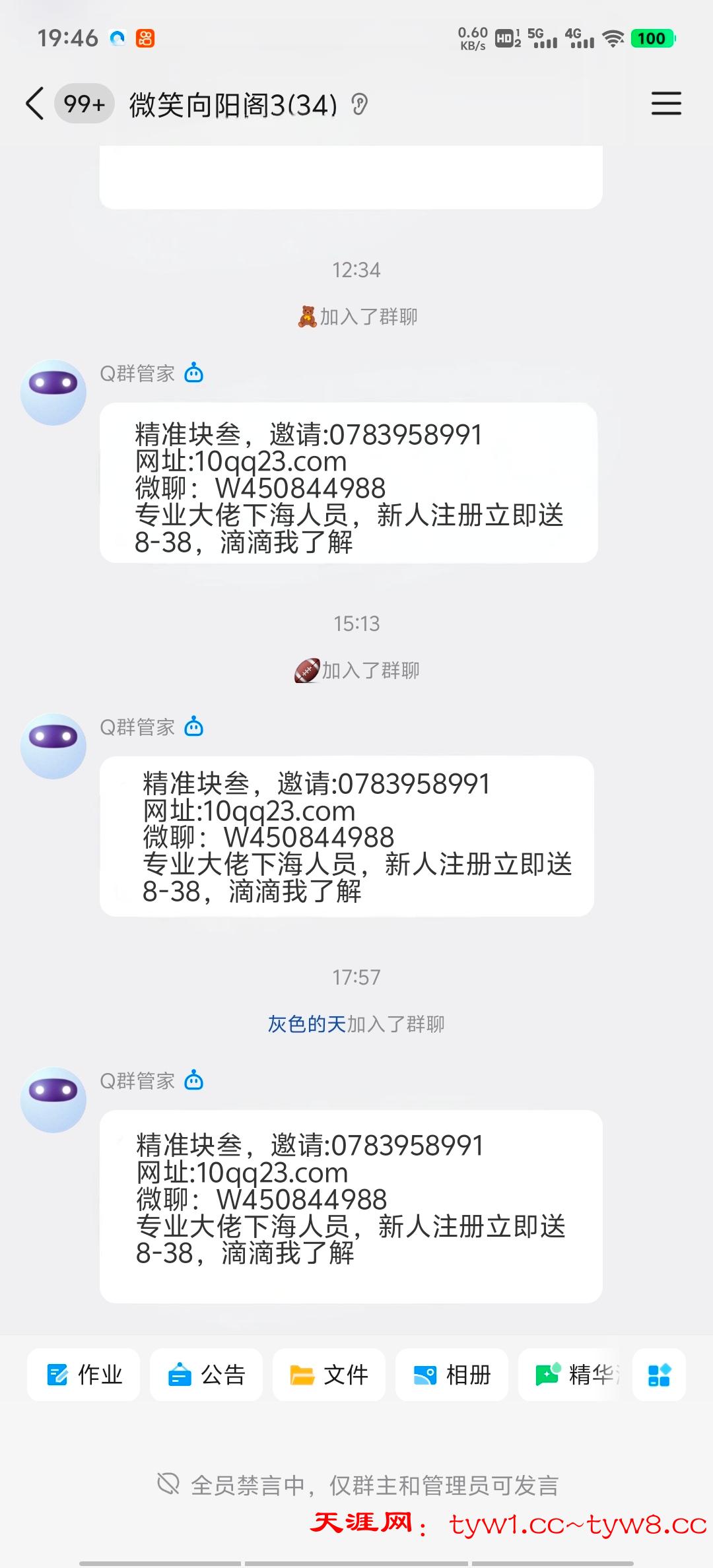The image size is (713, 1568).
Task: Show more group apps grid icon
Action: [x=659, y=1375]
